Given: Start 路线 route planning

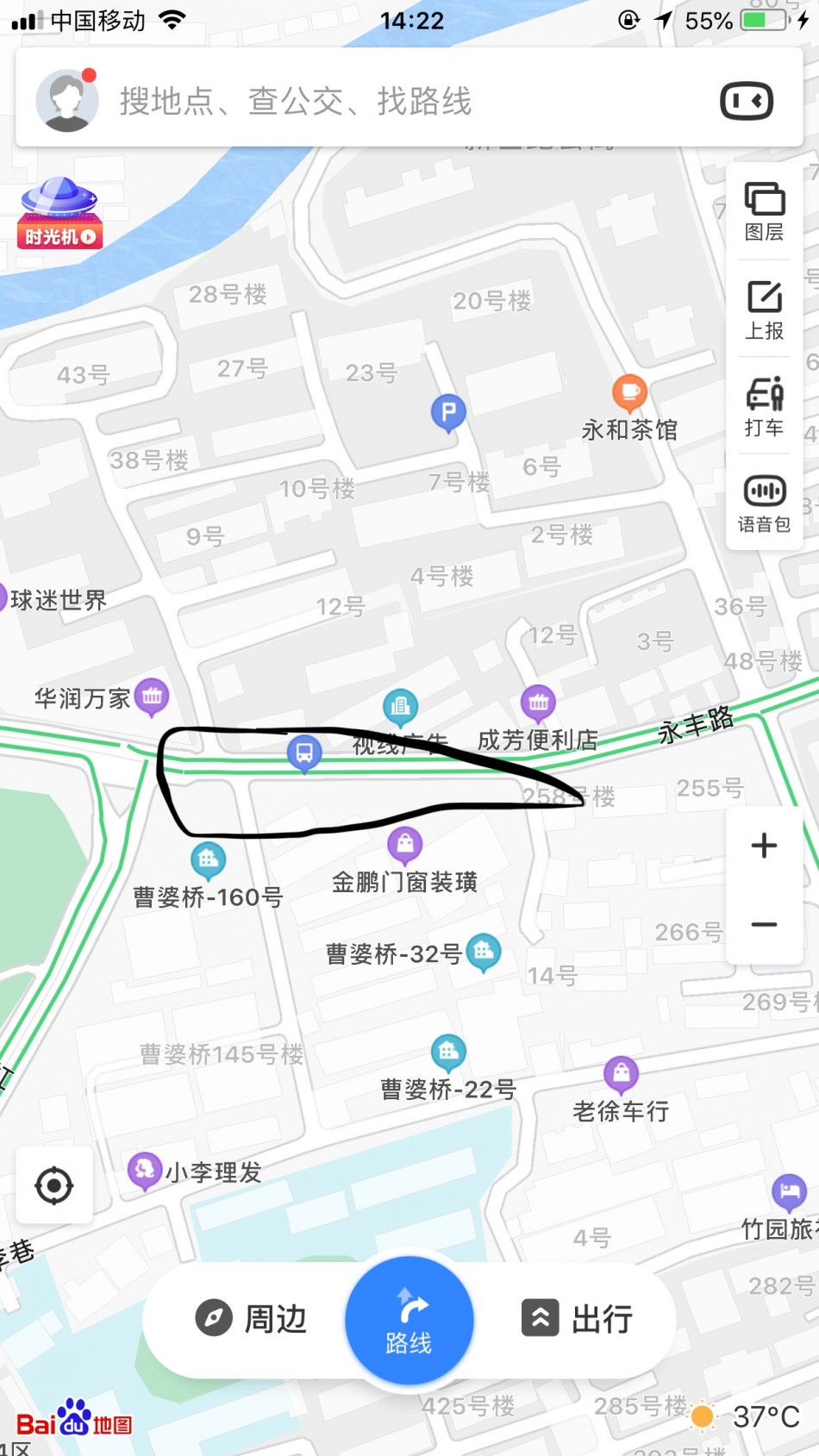Looking at the screenshot, I should tap(409, 1321).
